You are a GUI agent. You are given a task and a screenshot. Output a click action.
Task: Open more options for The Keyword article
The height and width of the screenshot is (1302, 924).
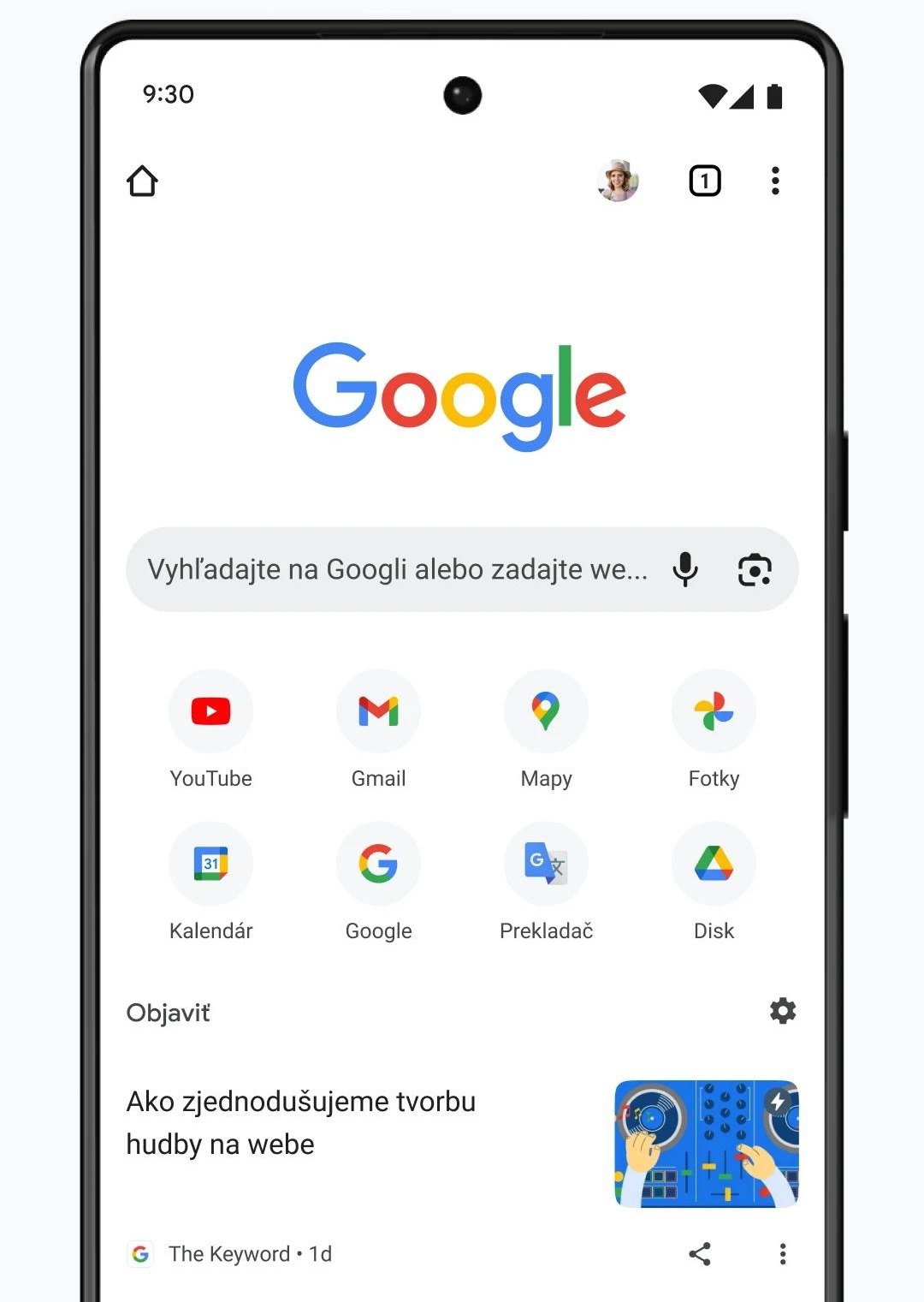[x=782, y=1254]
